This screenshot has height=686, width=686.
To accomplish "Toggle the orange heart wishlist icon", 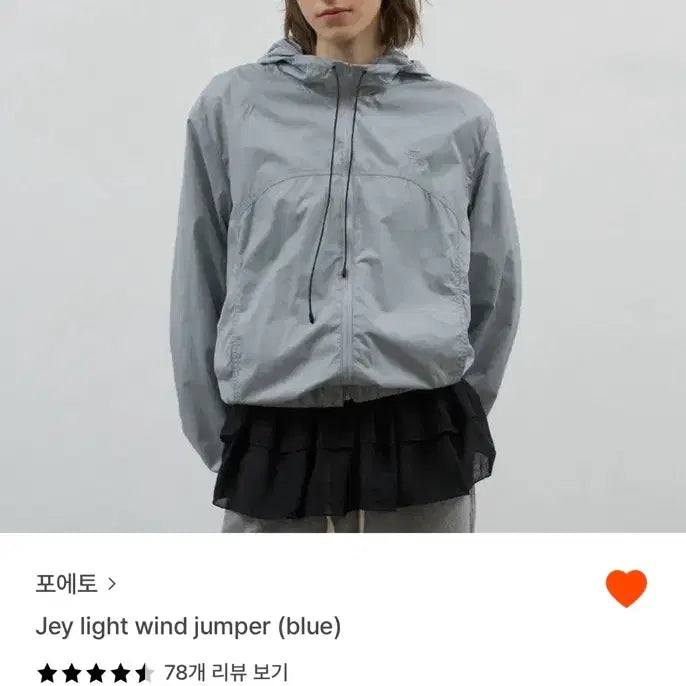I will point(626,588).
